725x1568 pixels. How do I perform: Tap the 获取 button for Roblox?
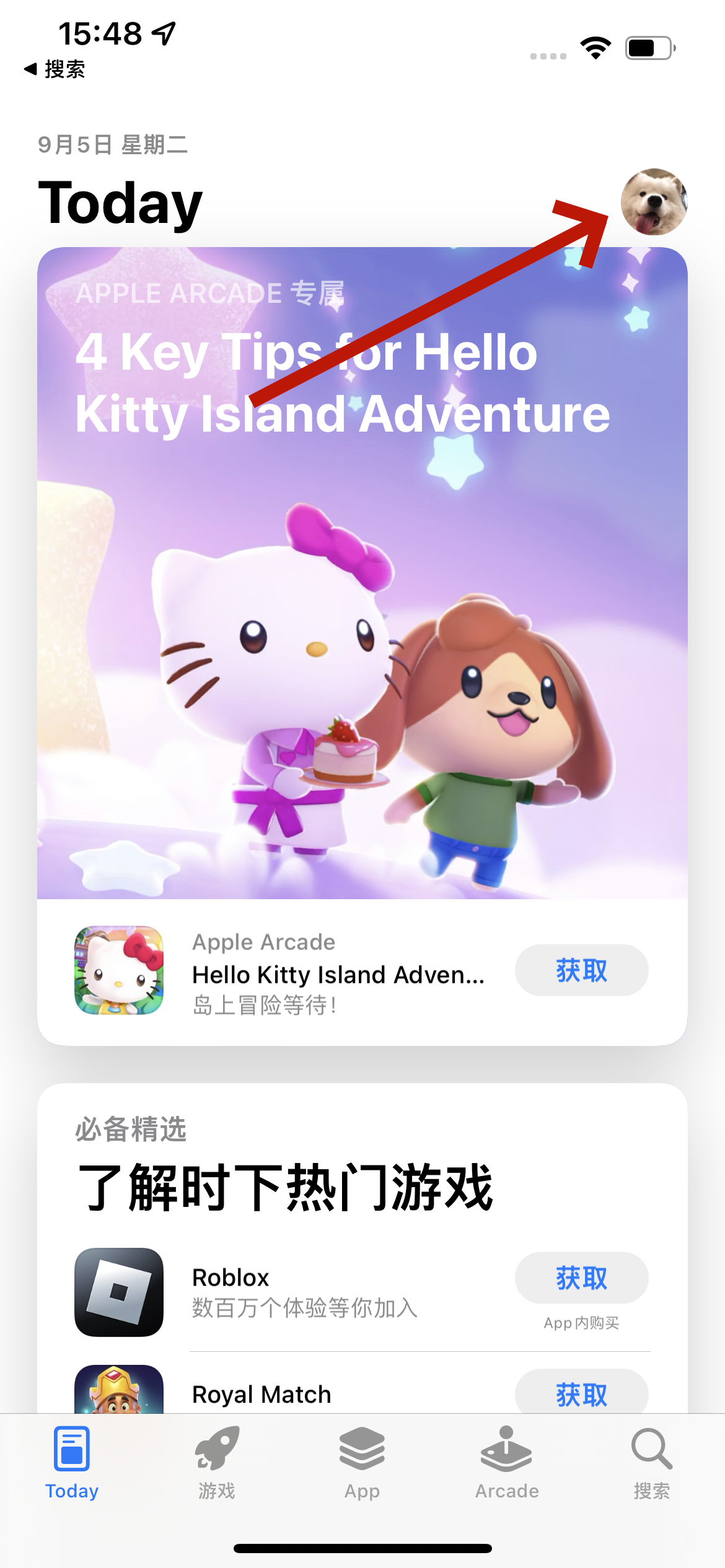(x=581, y=1278)
